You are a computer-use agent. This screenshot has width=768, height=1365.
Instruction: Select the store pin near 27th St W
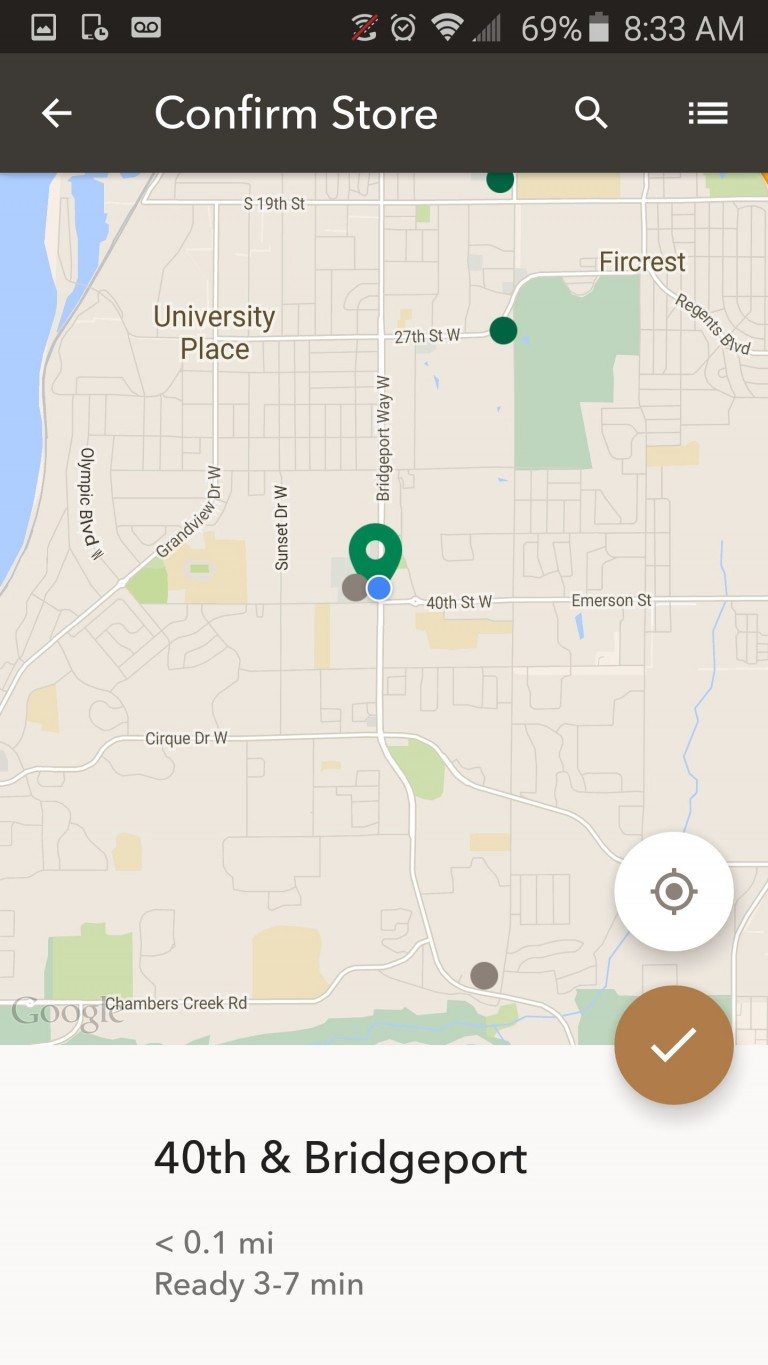pyautogui.click(x=503, y=330)
